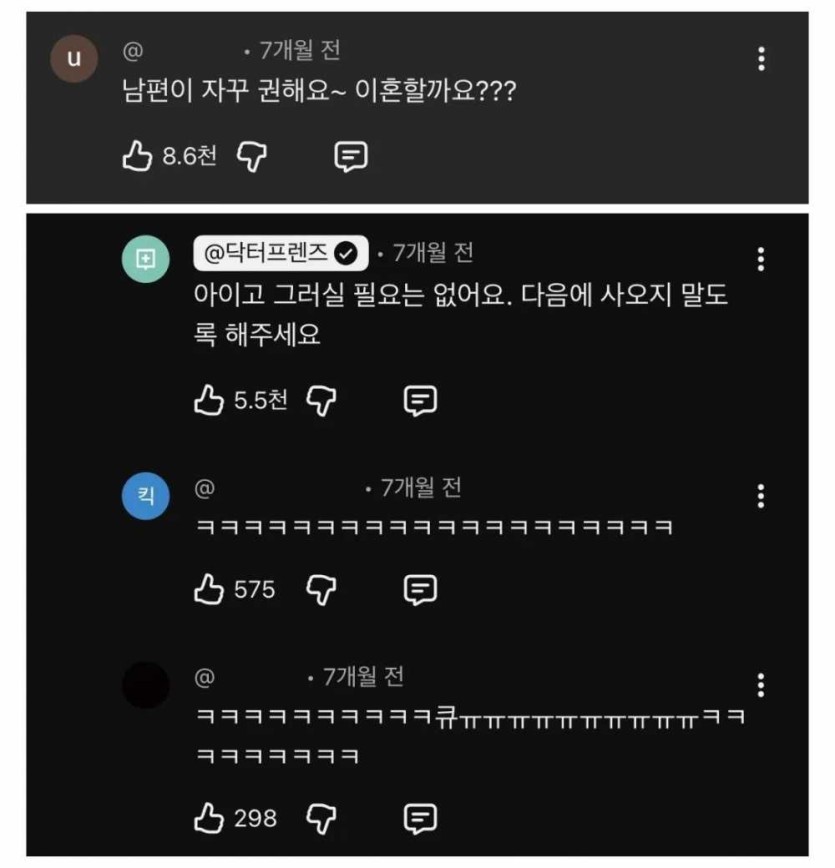Reply to the comment with 575 likes
Viewport: 835px width, 868px height.
(421, 590)
